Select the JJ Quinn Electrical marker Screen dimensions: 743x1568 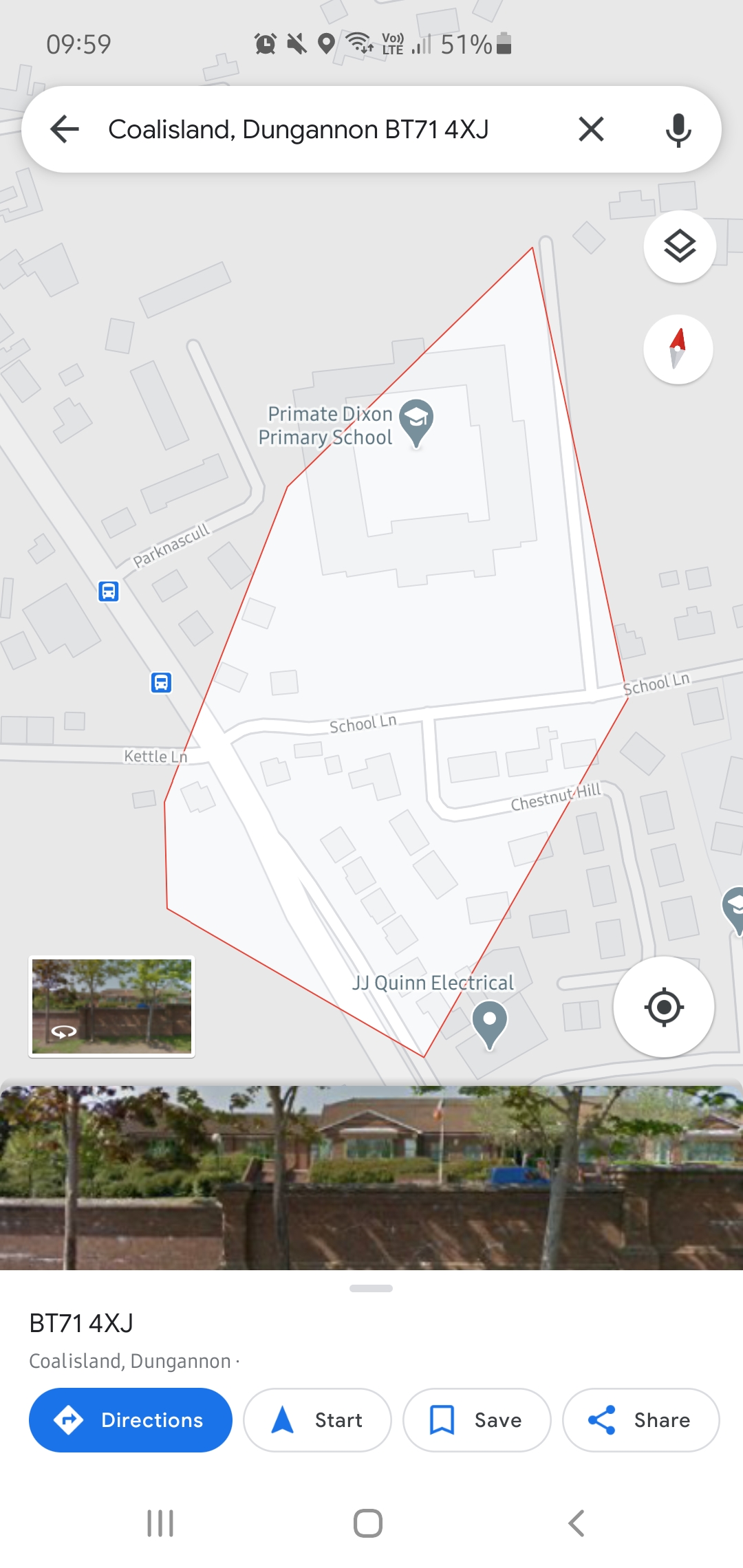[489, 1023]
